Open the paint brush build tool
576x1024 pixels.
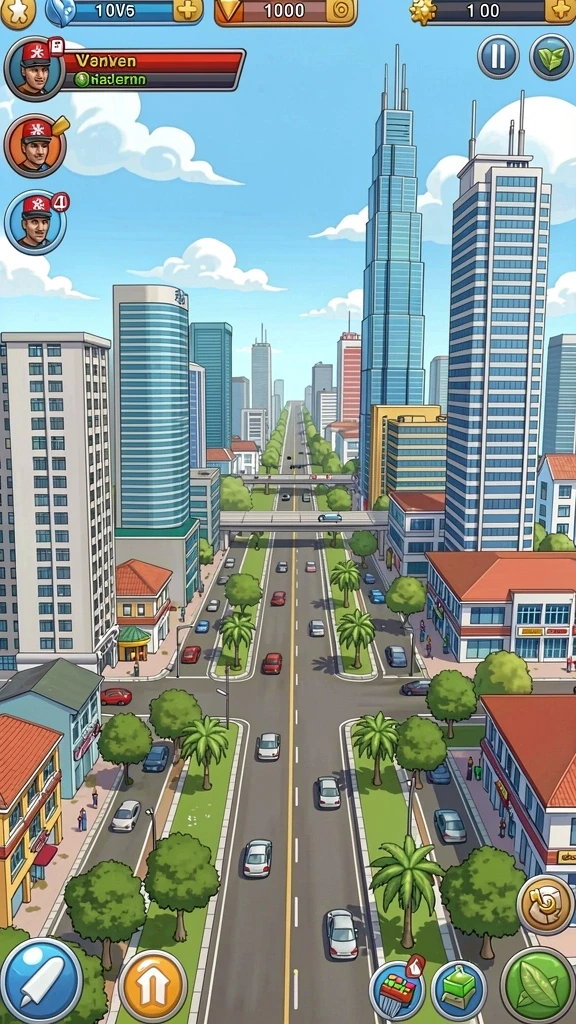click(397, 990)
